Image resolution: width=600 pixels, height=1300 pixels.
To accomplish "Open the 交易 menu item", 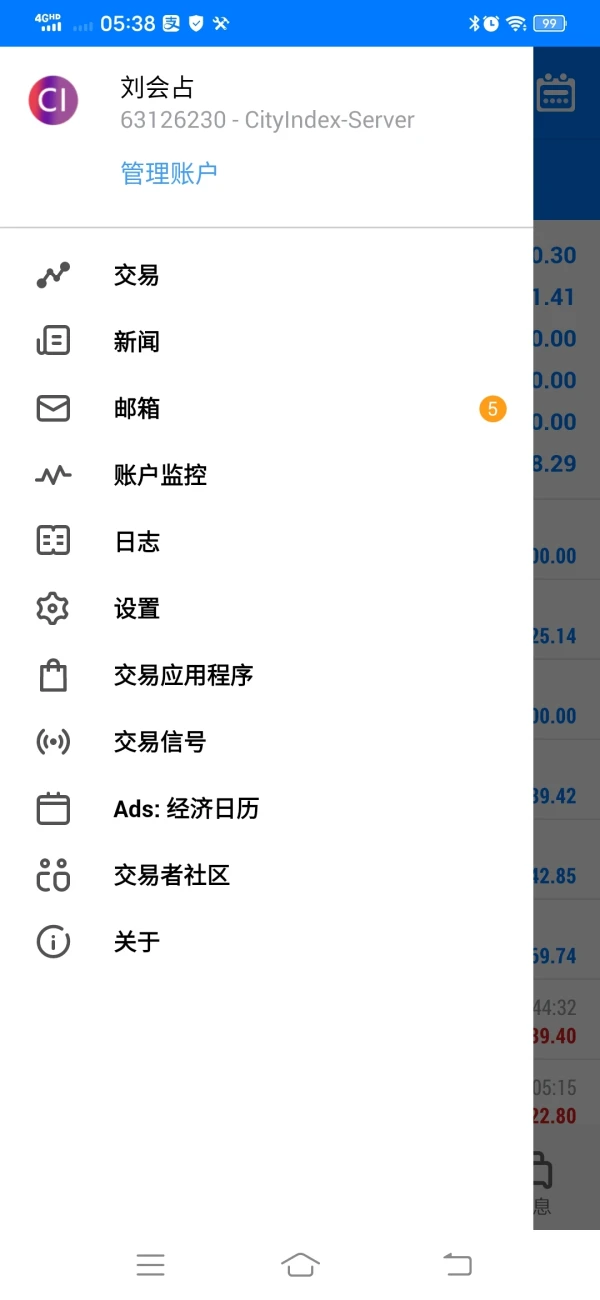I will tap(136, 275).
